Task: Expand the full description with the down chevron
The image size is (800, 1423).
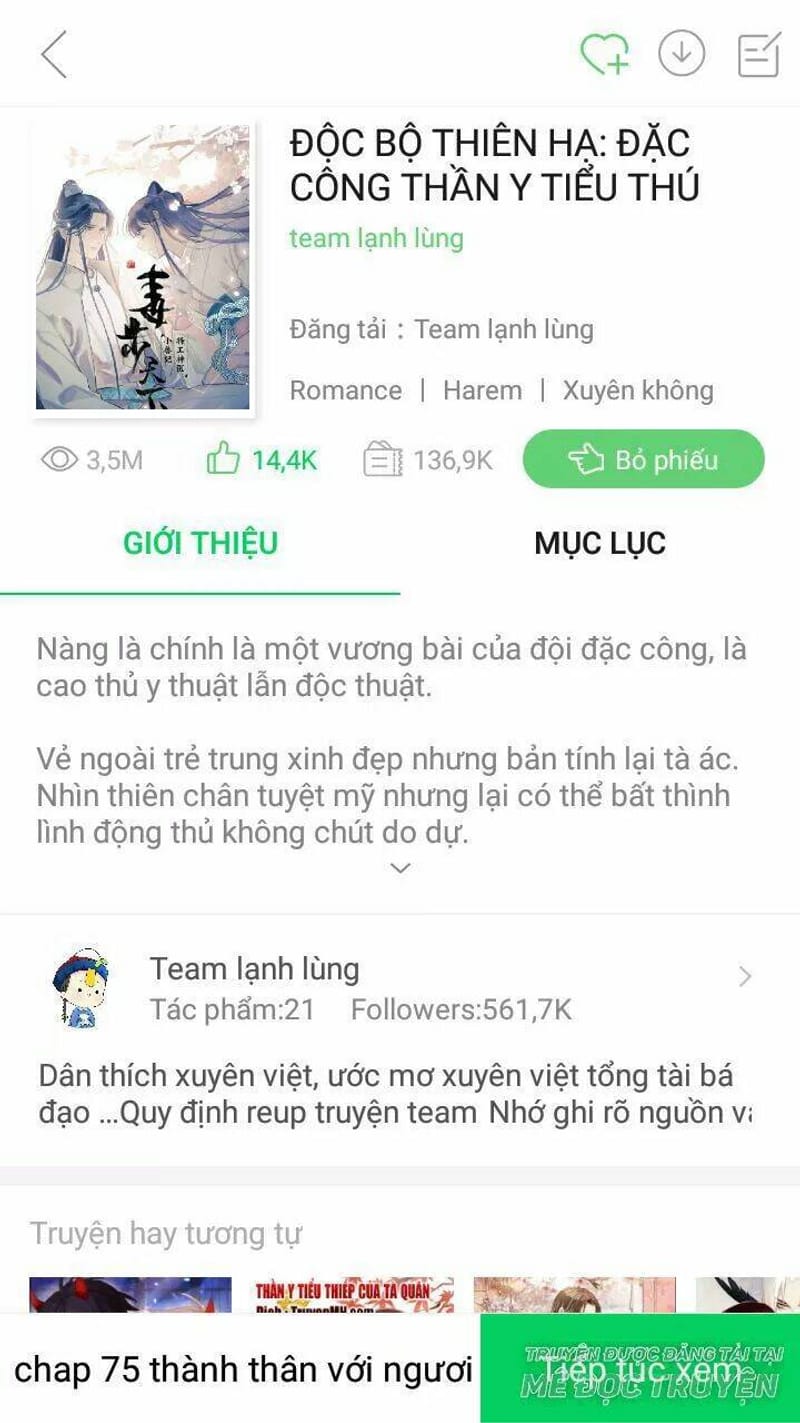Action: pos(400,868)
